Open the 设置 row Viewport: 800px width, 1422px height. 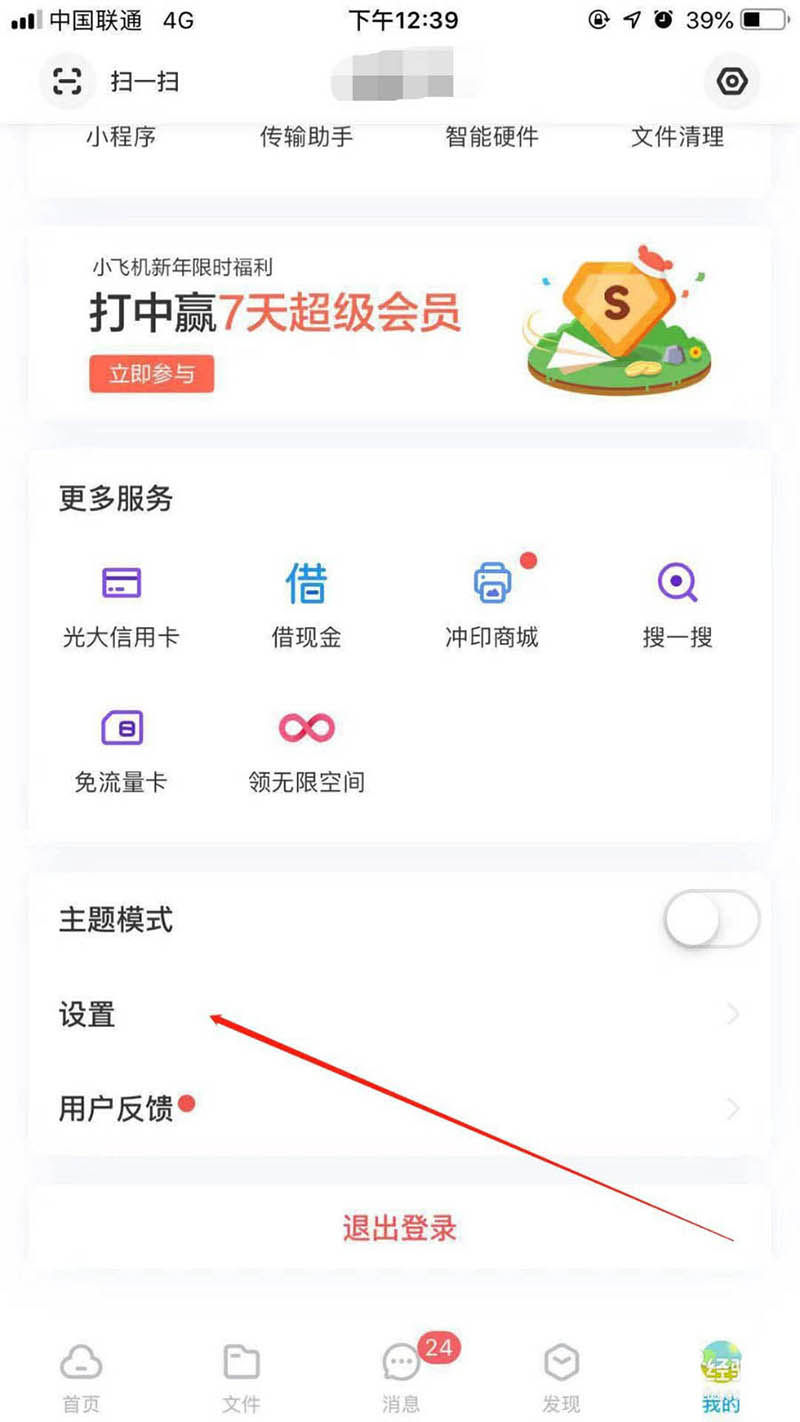400,1015
